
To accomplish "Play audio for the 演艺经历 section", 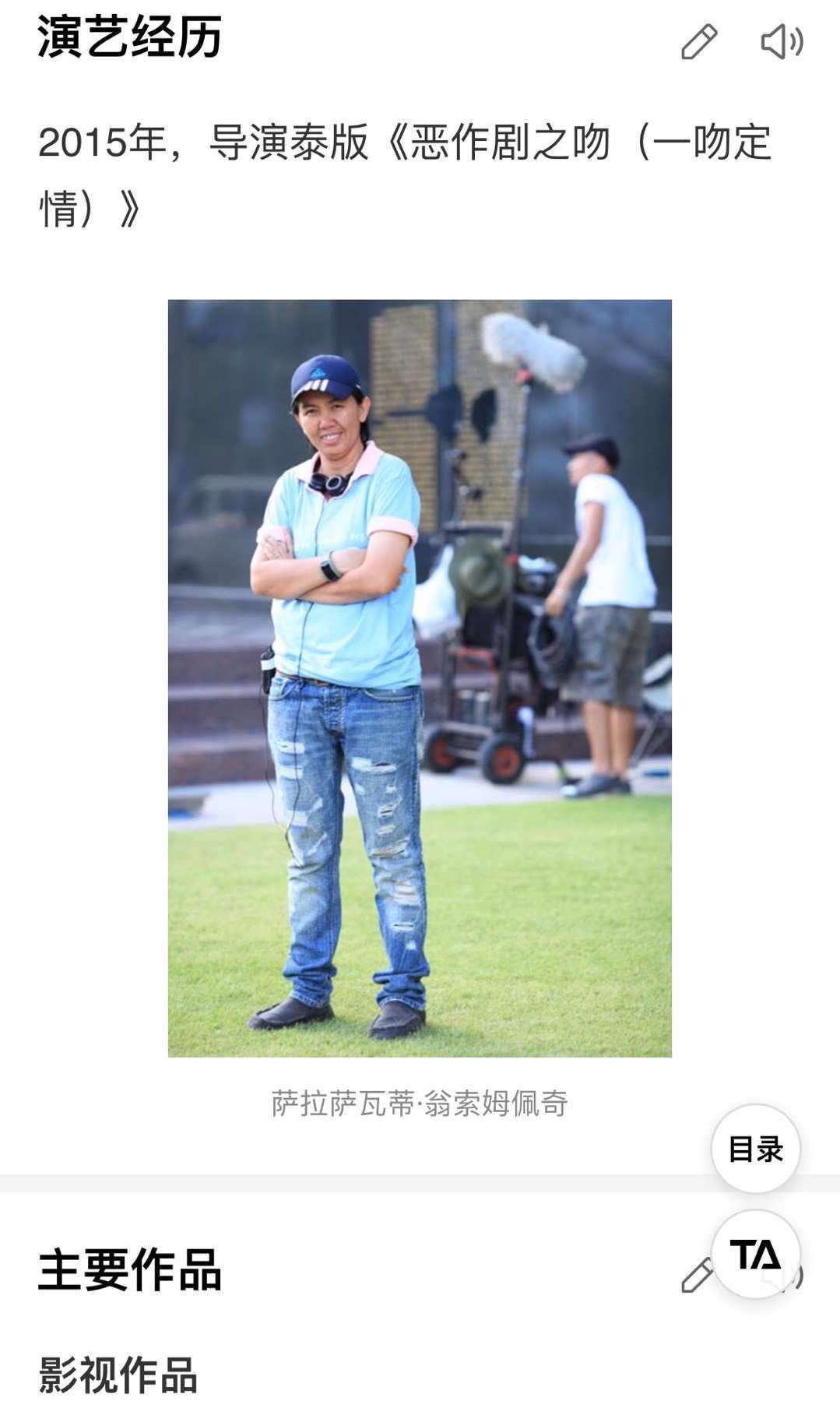I will tap(782, 41).
